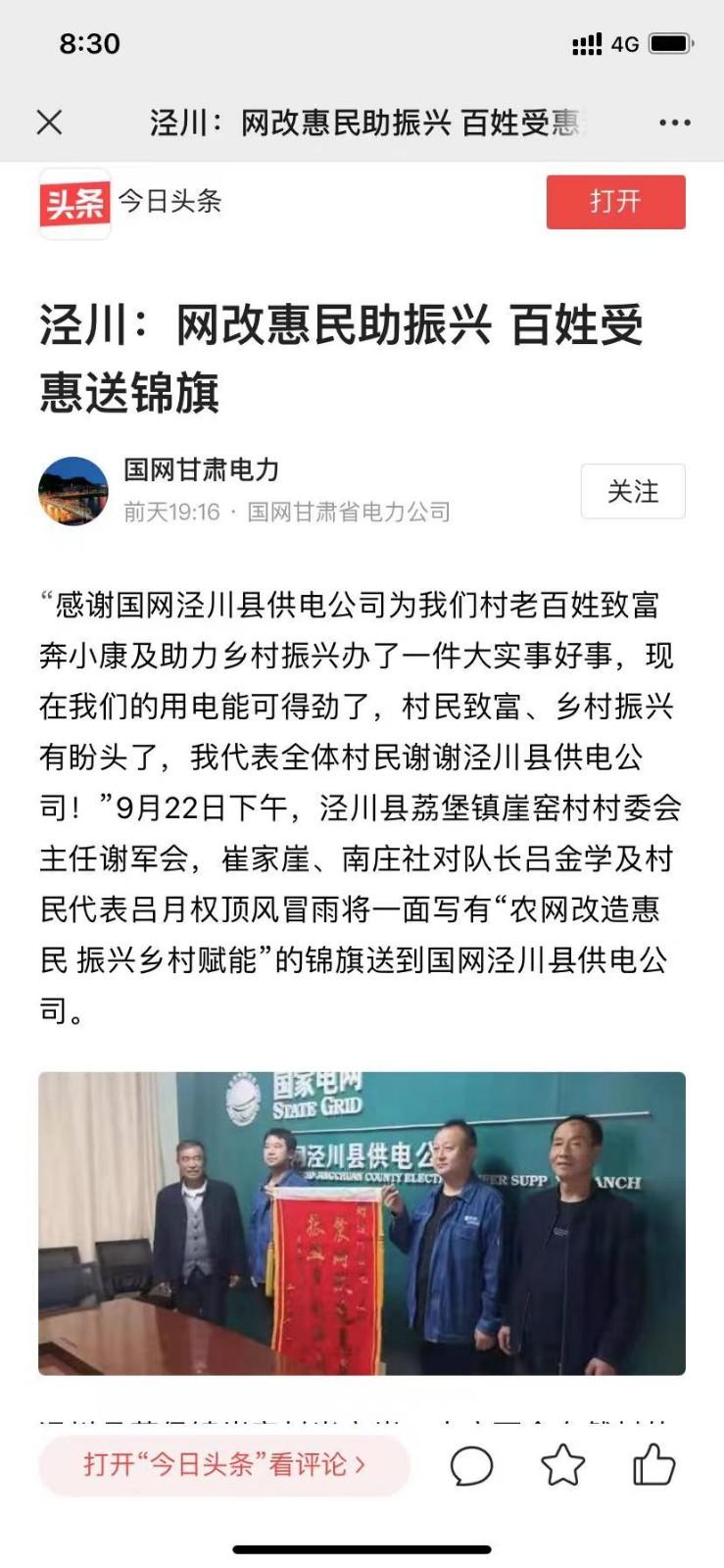The image size is (724, 1568).
Task: Open the three-dot overflow menu
Action: click(674, 122)
